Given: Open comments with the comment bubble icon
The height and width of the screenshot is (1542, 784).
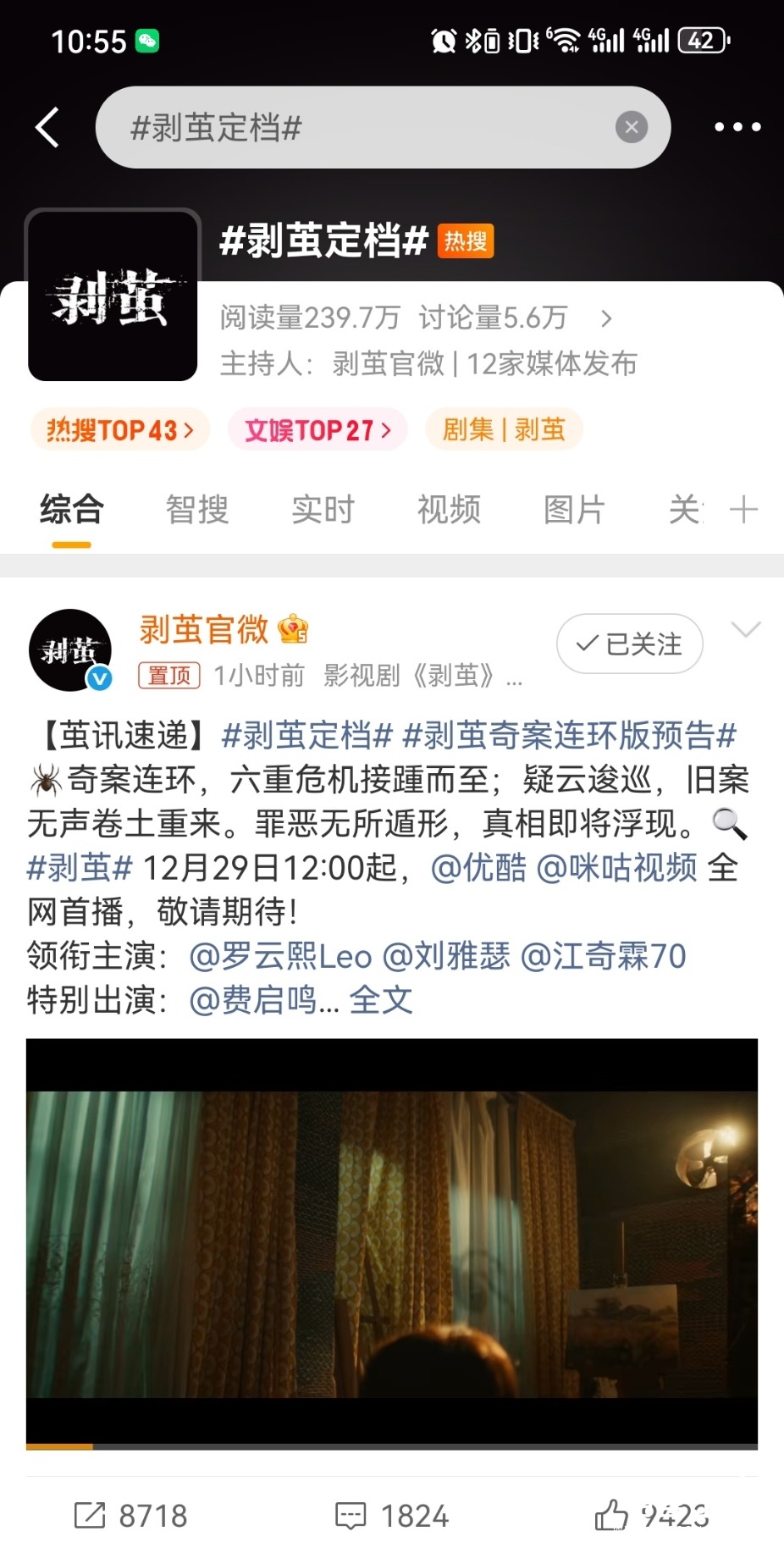Looking at the screenshot, I should 352,1512.
